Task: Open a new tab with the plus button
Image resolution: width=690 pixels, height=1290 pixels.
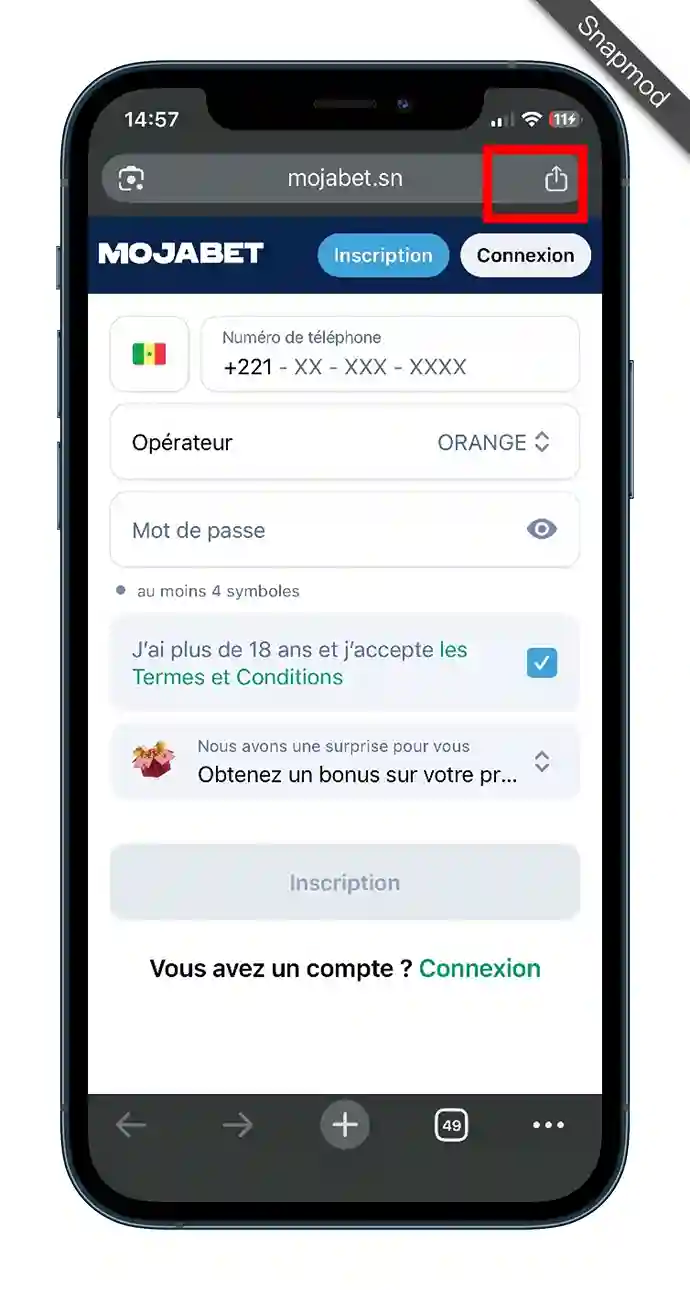Action: tap(344, 1125)
